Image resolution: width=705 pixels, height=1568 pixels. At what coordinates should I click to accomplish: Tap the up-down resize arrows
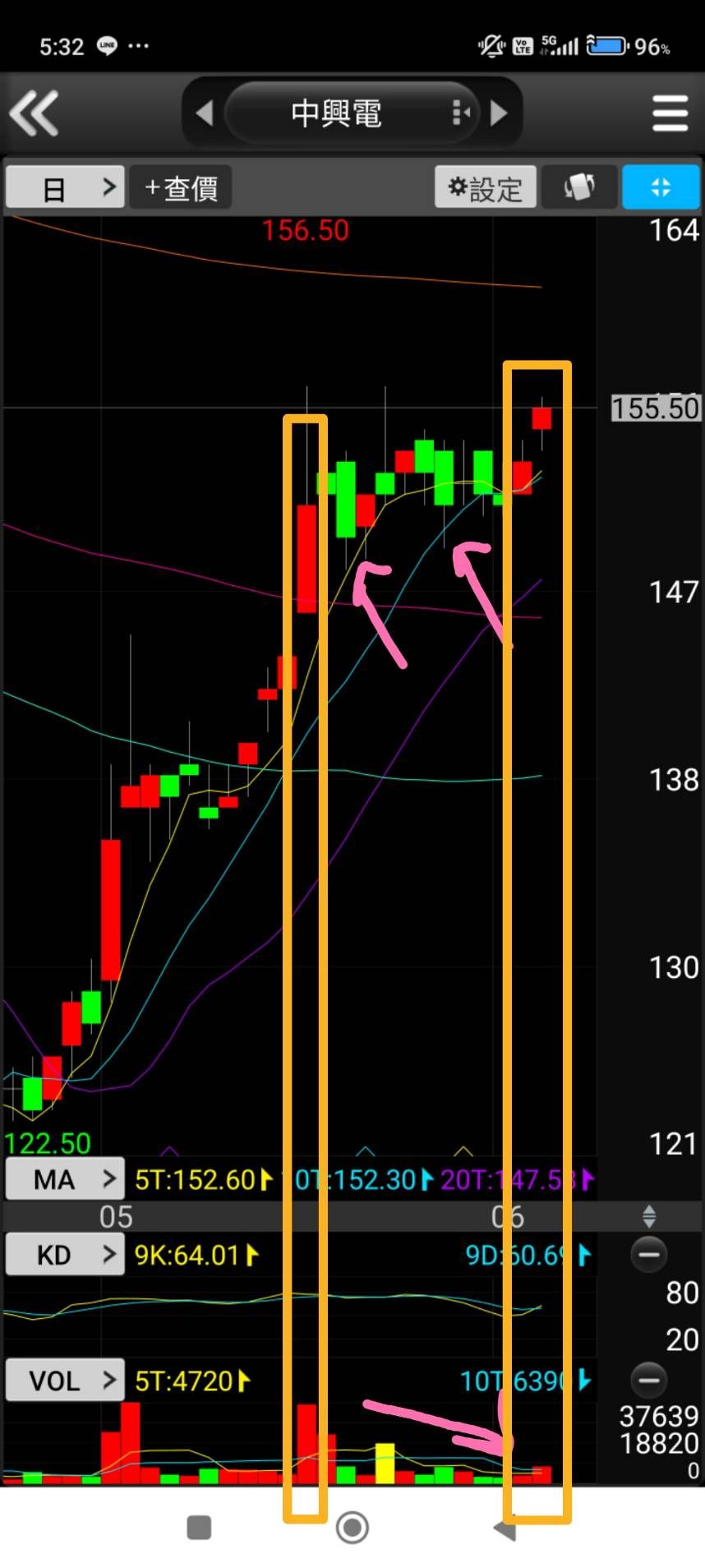click(x=648, y=1216)
